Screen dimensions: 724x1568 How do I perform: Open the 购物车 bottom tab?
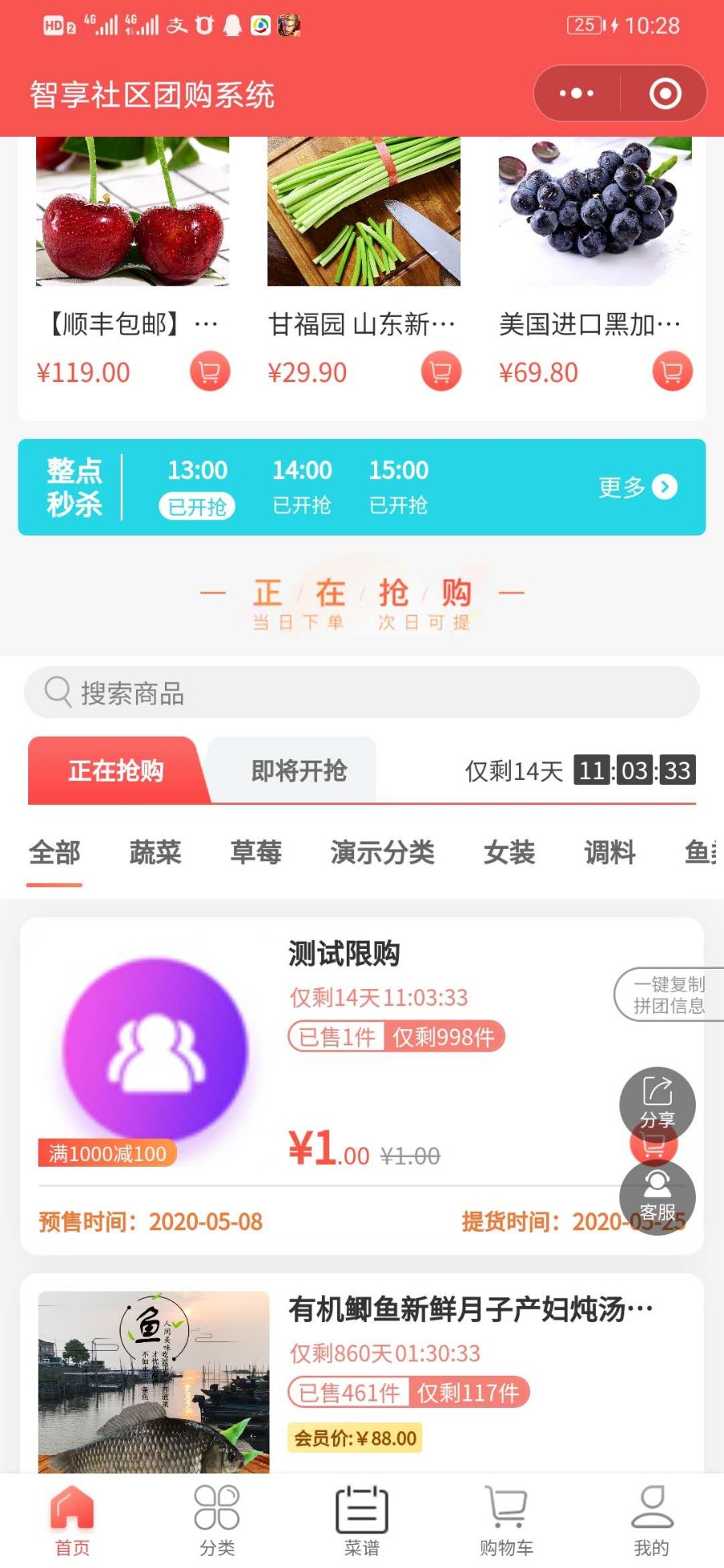pyautogui.click(x=506, y=1520)
